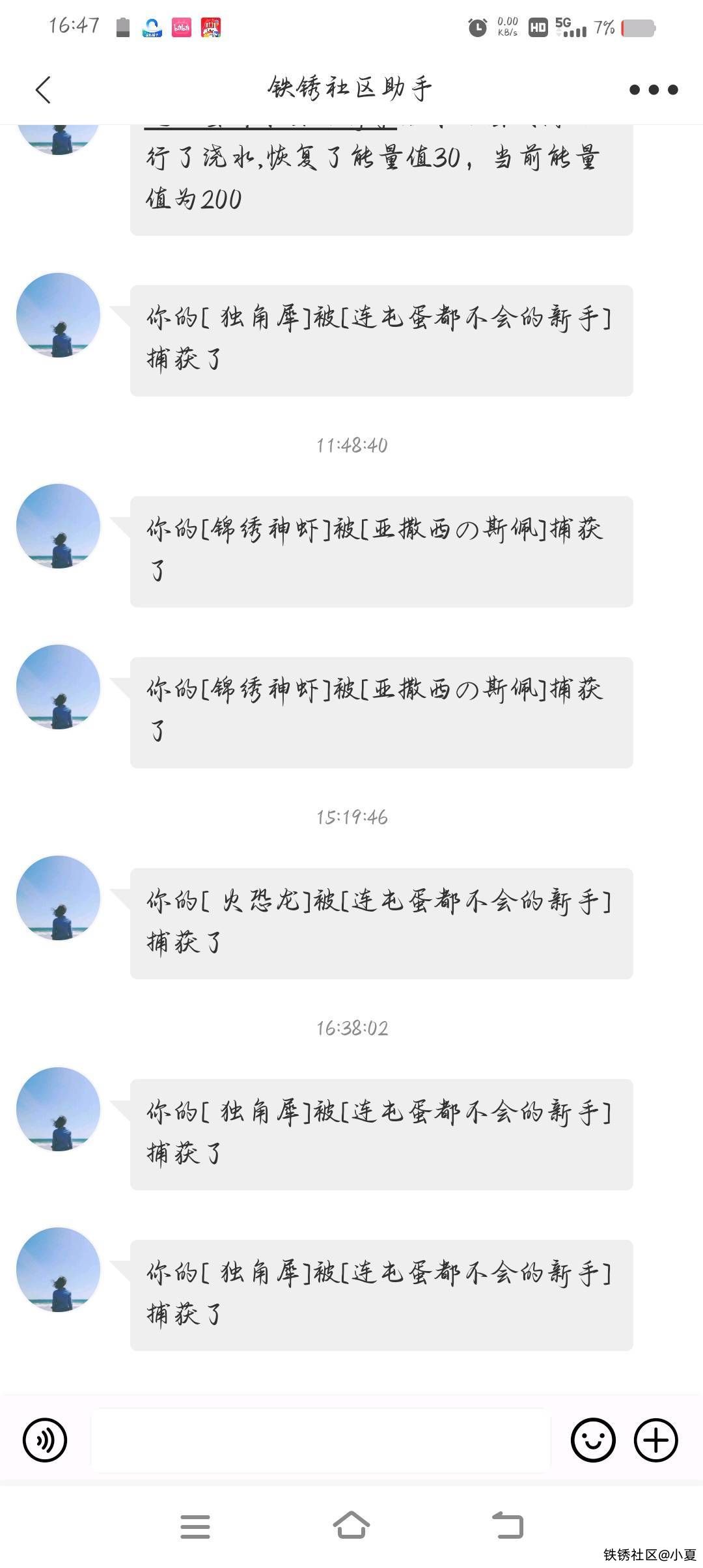Open the system recent apps menu
This screenshot has height=1568, width=703.
(x=195, y=1526)
